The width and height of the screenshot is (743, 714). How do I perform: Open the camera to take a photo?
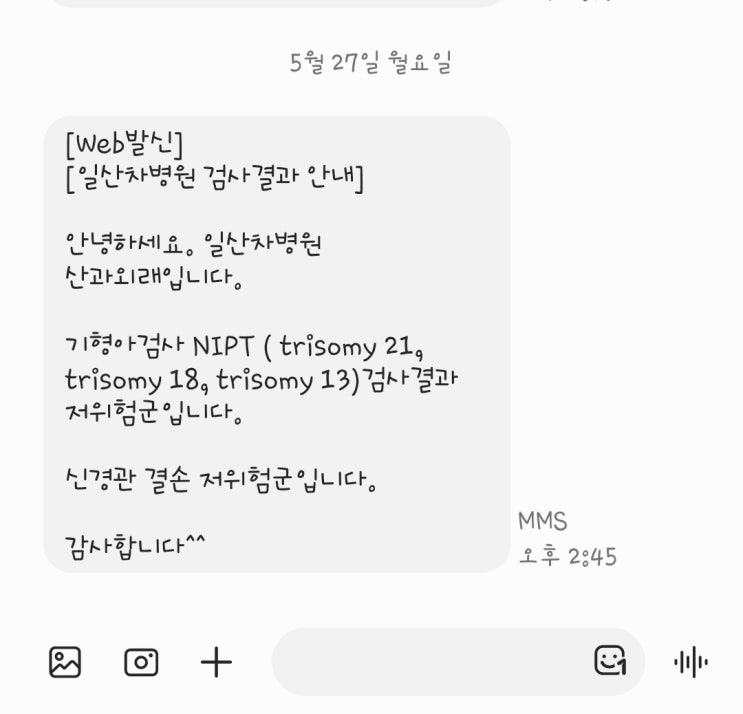141,662
